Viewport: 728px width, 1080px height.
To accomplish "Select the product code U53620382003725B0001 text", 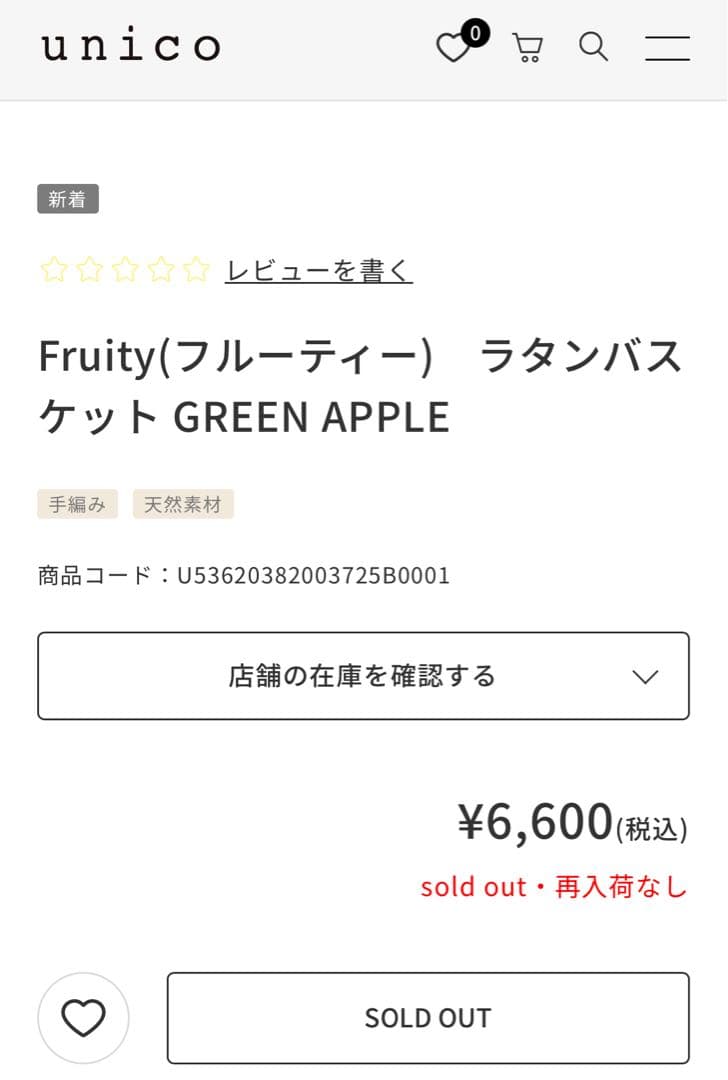I will coord(242,575).
